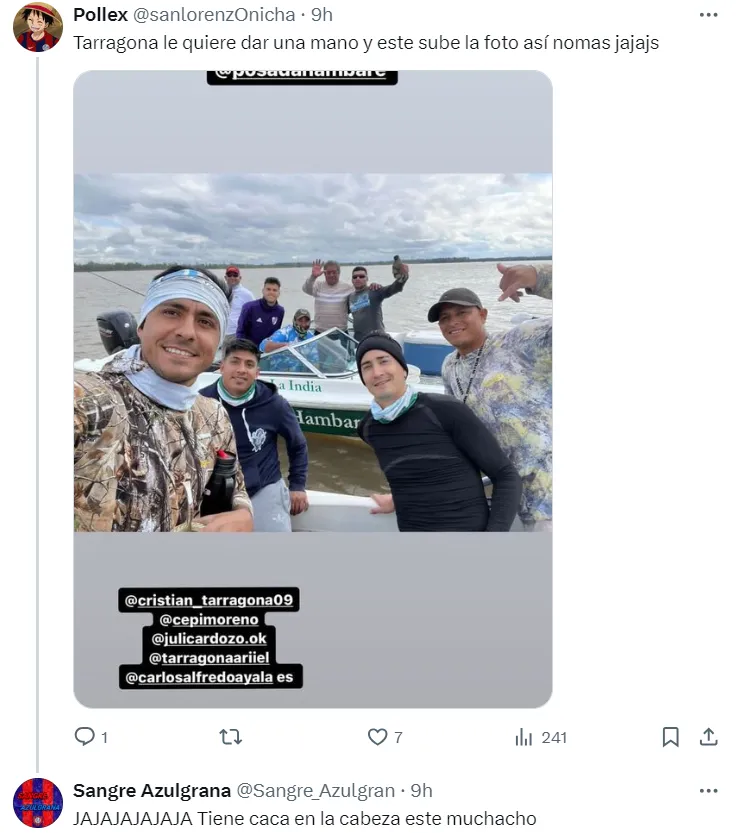Share Pollex's post
The image size is (740, 833).
(x=708, y=737)
